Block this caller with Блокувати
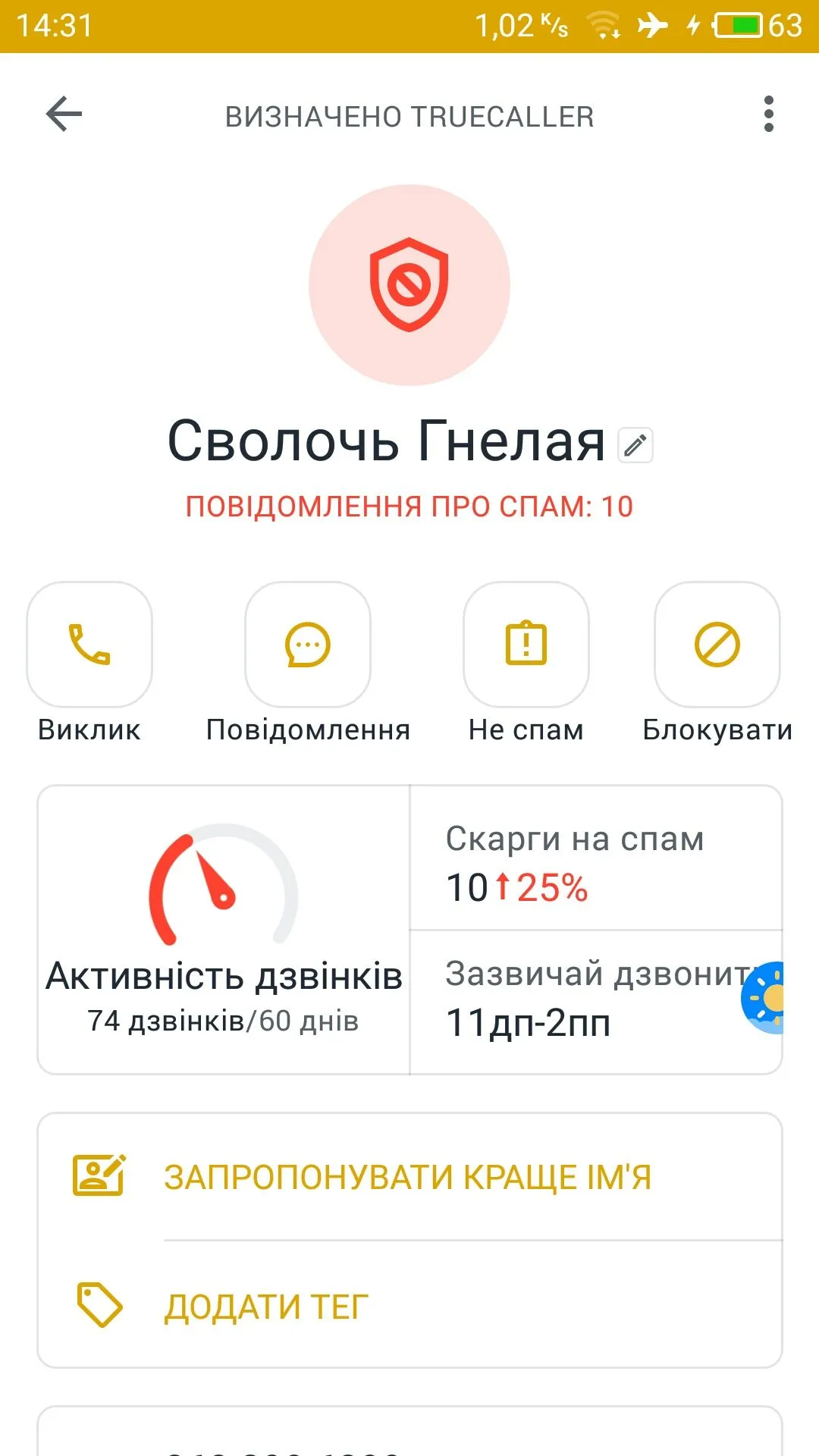 (x=717, y=645)
